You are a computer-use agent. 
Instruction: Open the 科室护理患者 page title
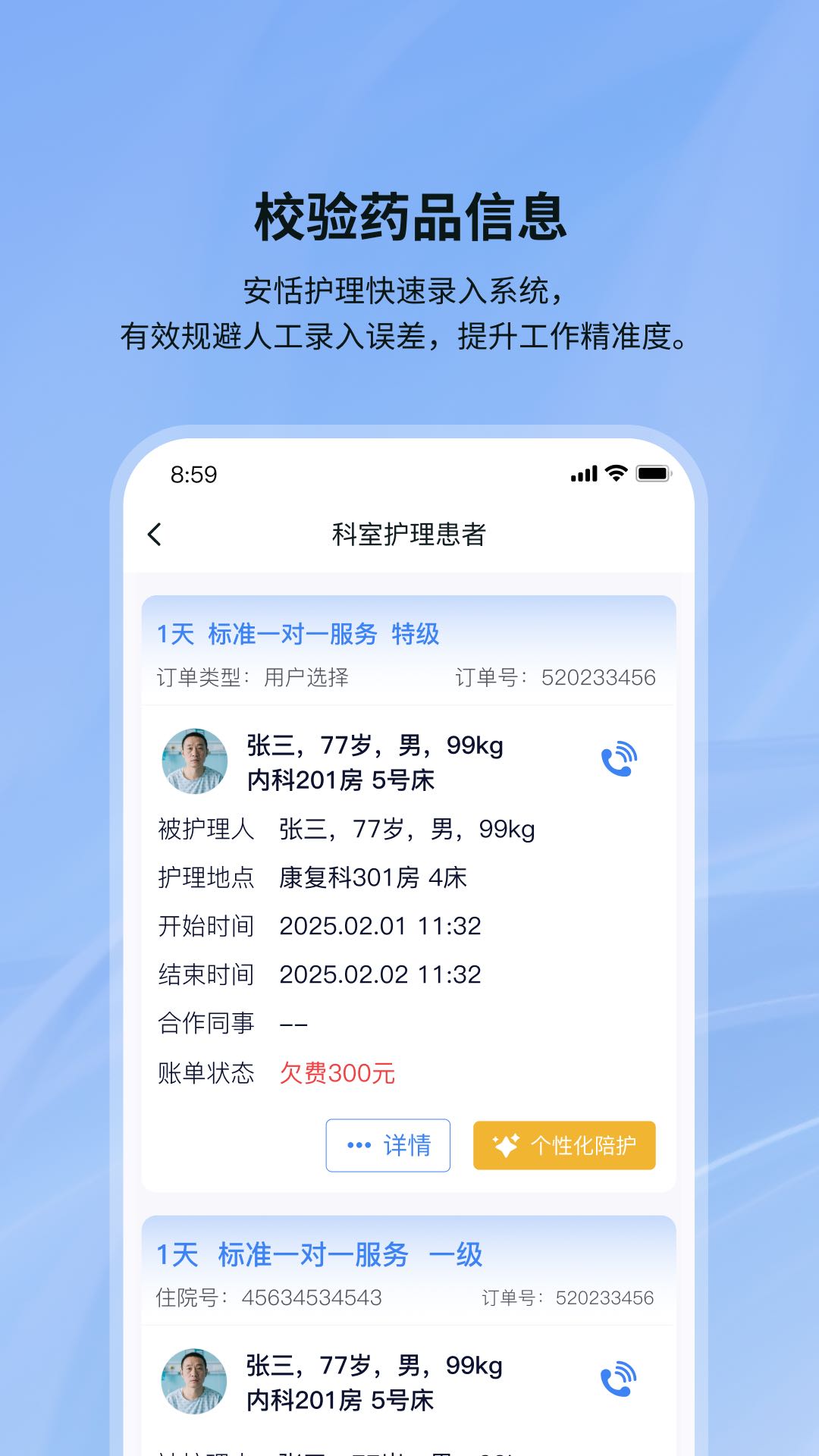pos(409,535)
